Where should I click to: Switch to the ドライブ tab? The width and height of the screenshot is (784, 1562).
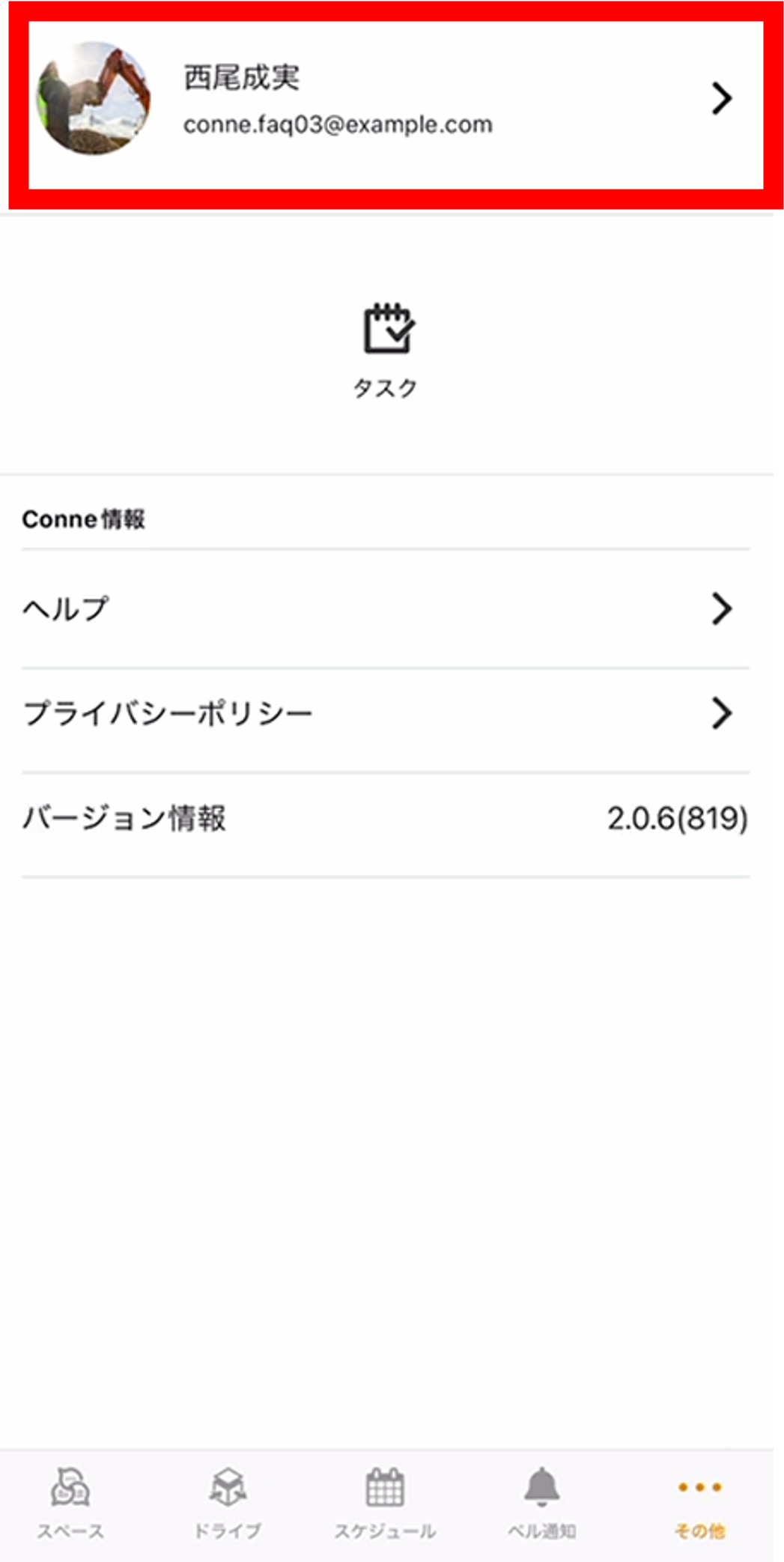click(228, 1502)
